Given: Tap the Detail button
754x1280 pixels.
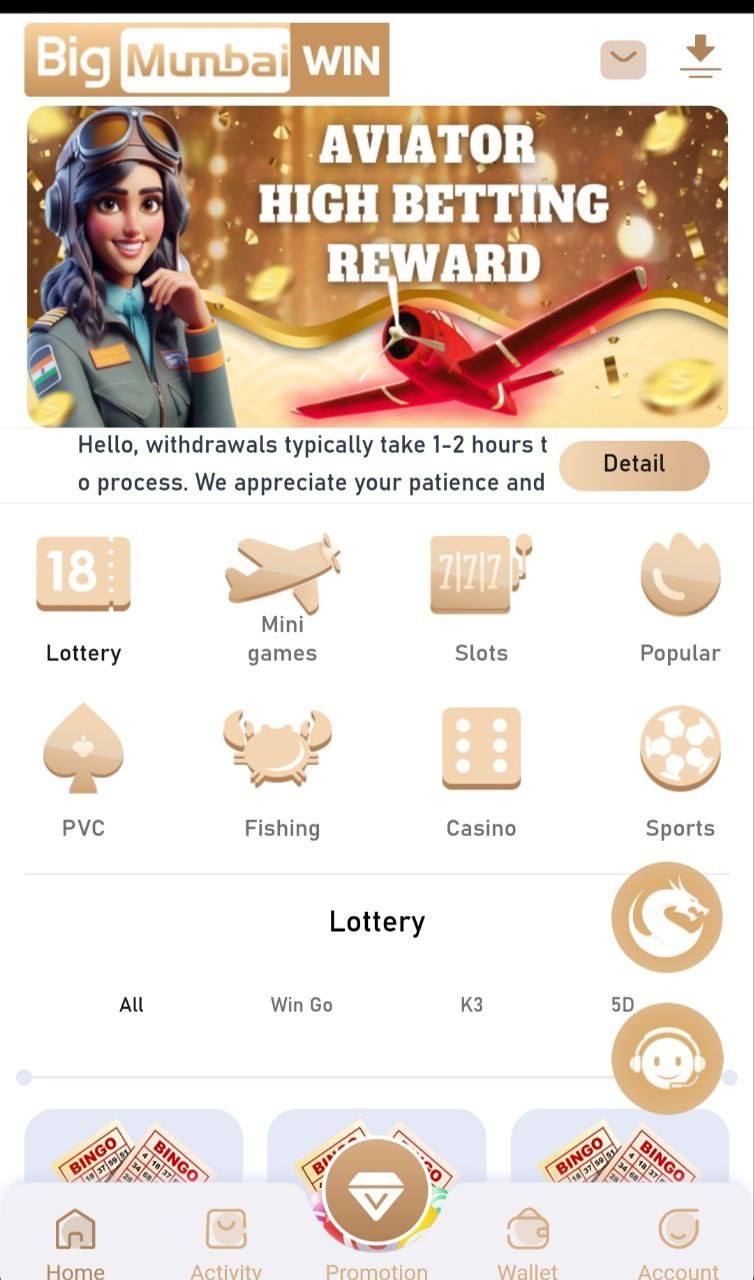Looking at the screenshot, I should pyautogui.click(x=634, y=465).
